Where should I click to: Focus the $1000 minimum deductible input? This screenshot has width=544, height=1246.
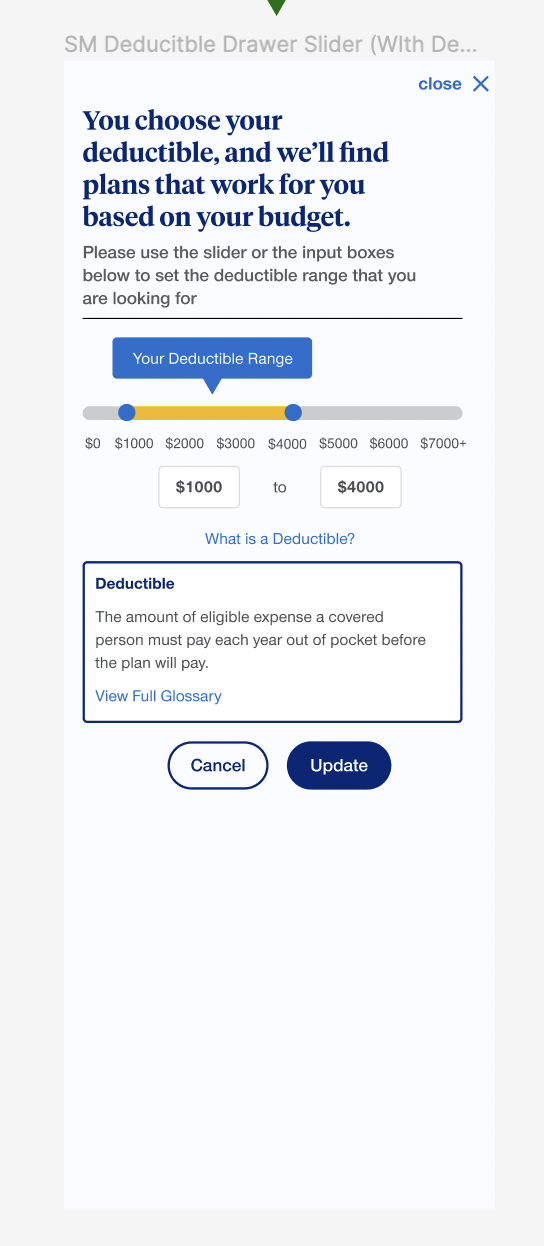[199, 487]
